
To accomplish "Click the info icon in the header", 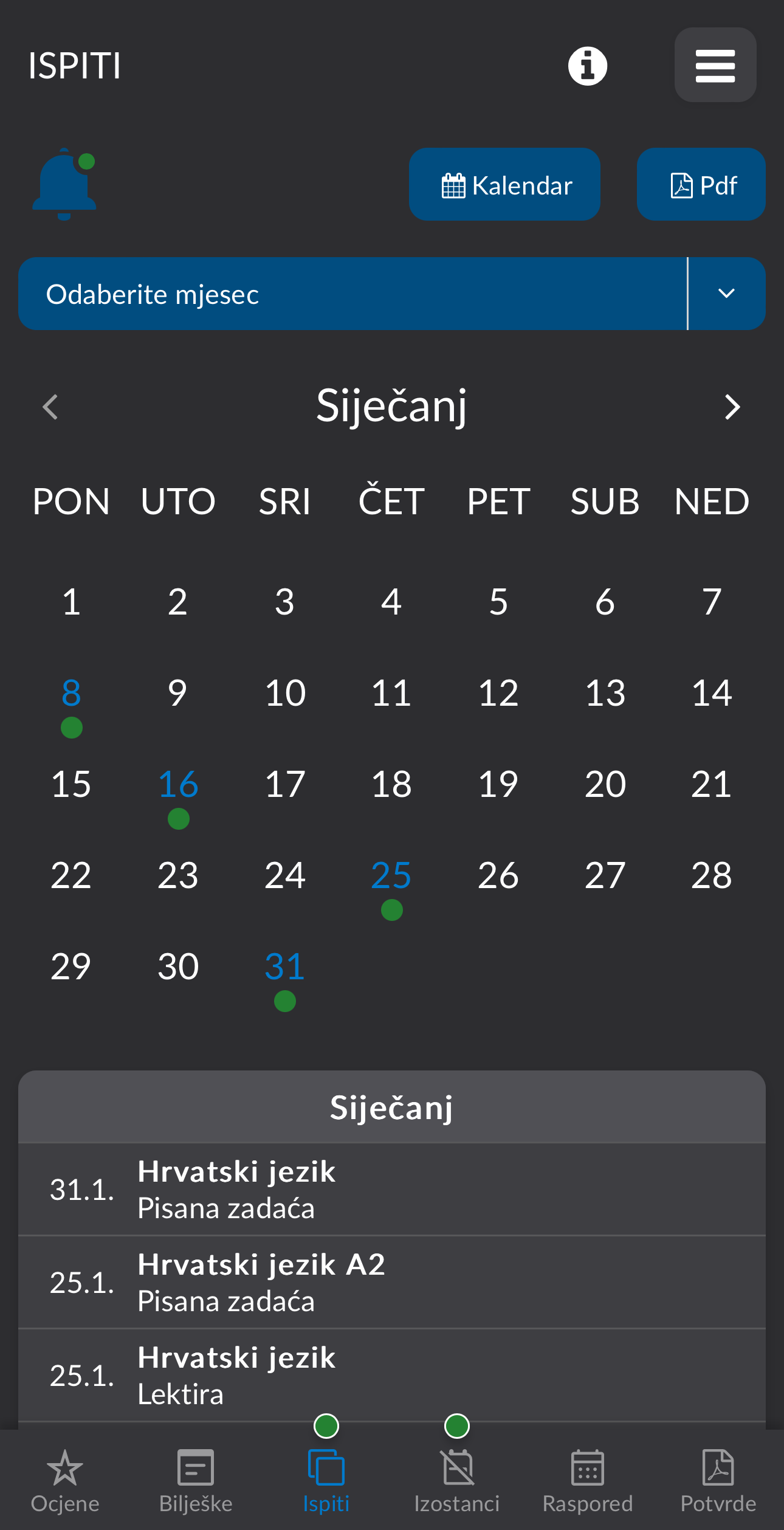I will pyautogui.click(x=587, y=65).
